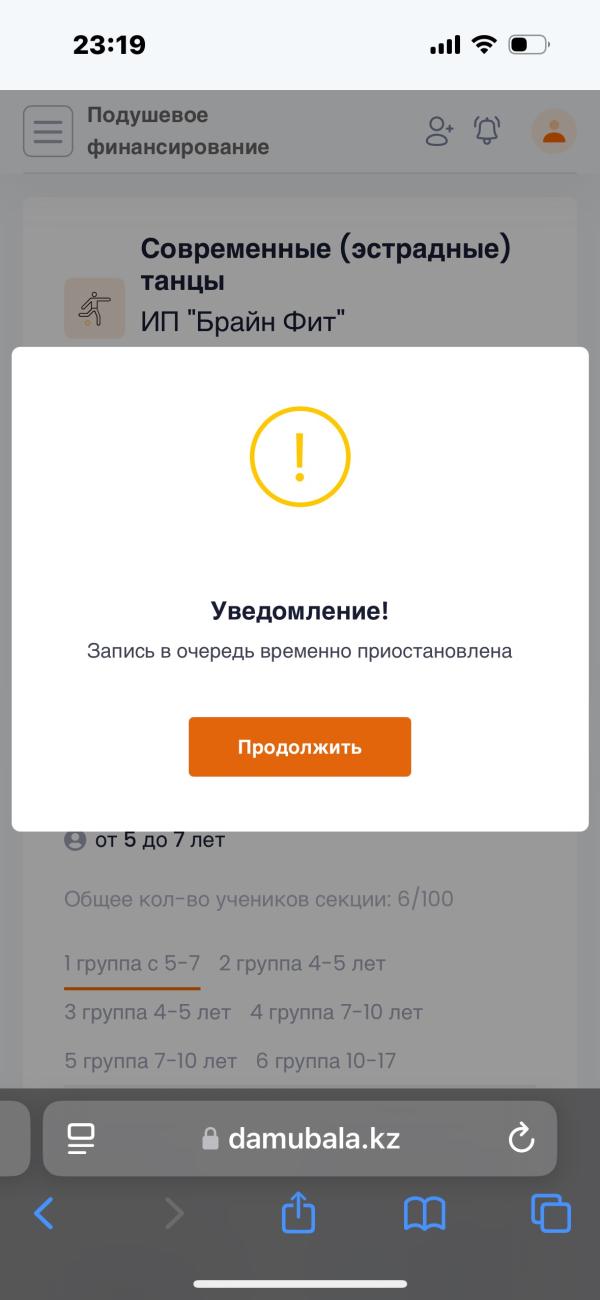Open the hamburger drawer menu
This screenshot has width=600, height=1300.
(48, 131)
